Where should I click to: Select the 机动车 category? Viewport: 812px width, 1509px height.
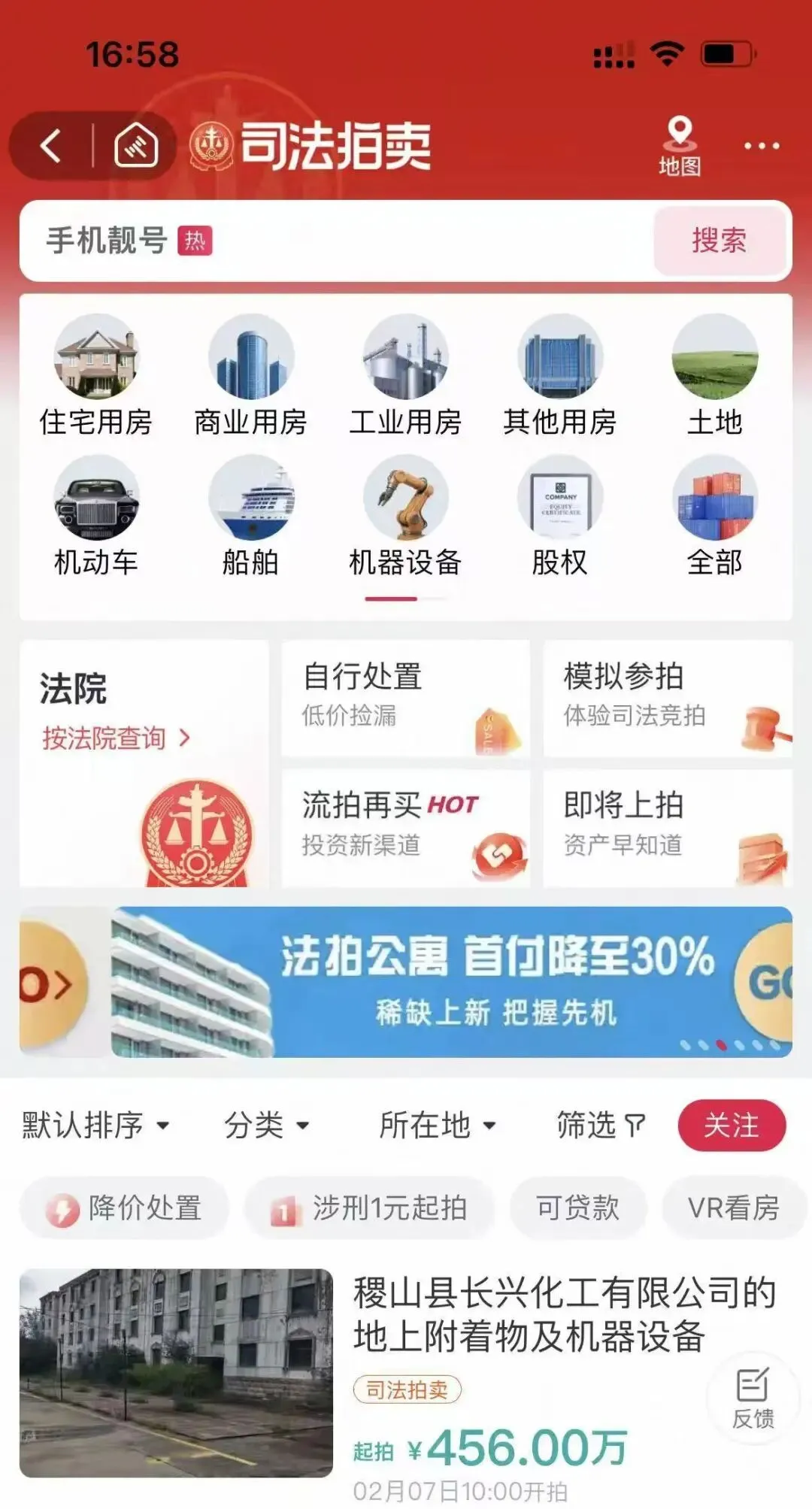96,517
